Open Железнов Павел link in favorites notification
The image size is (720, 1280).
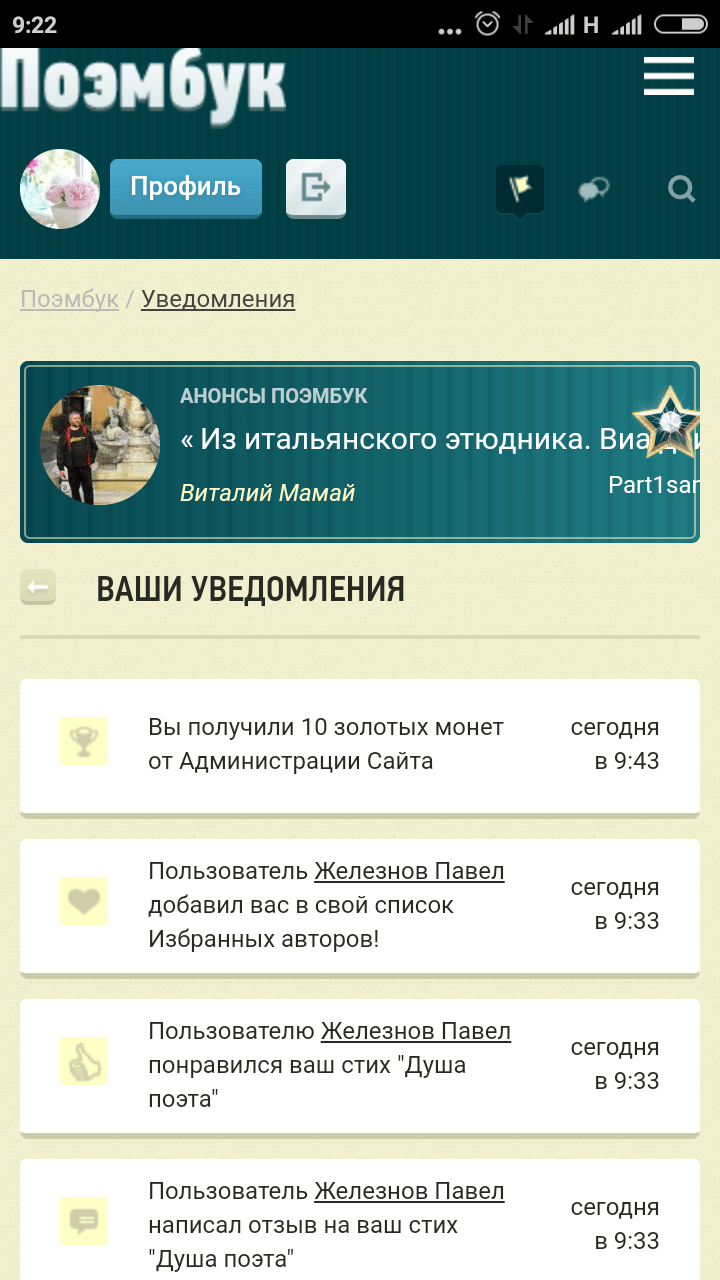[409, 871]
